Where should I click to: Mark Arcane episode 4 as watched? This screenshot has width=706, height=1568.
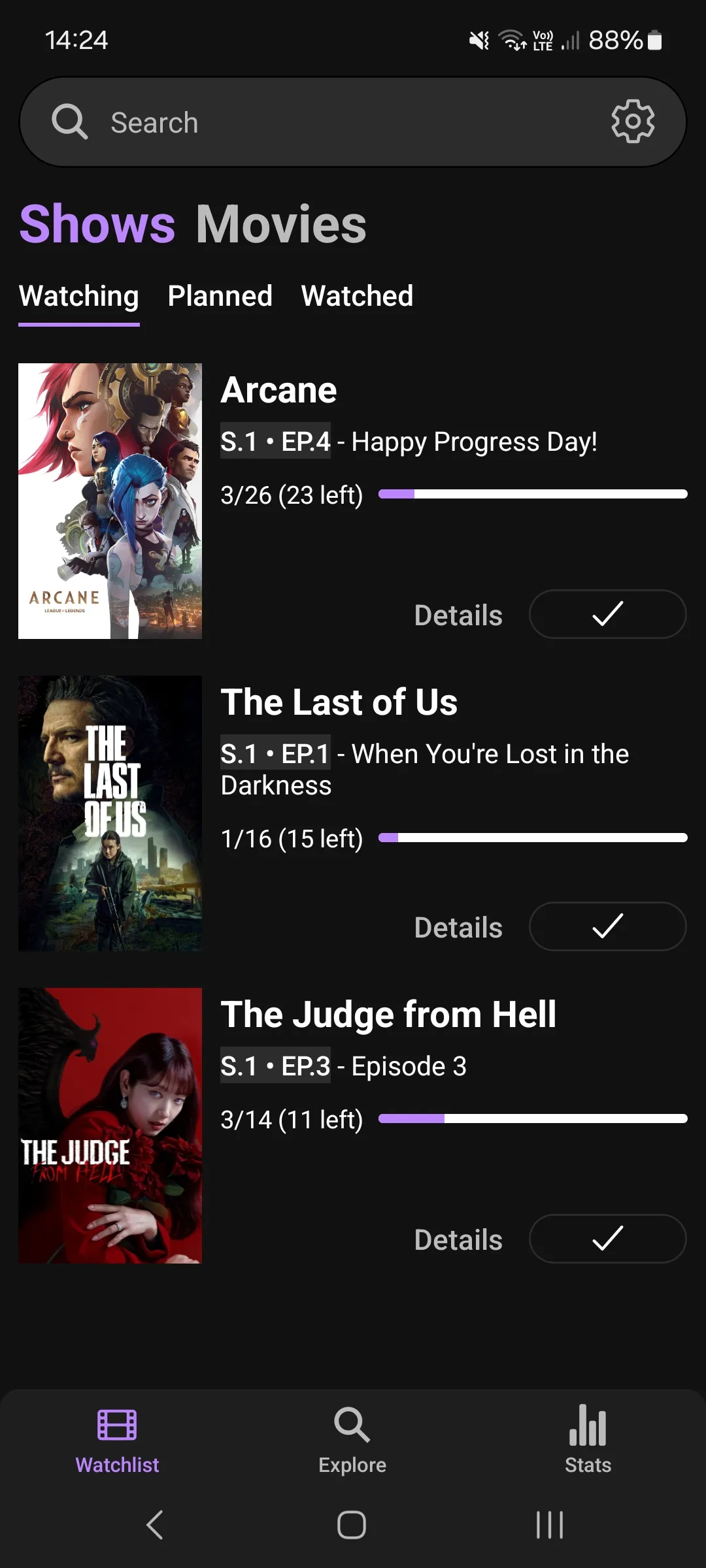607,614
